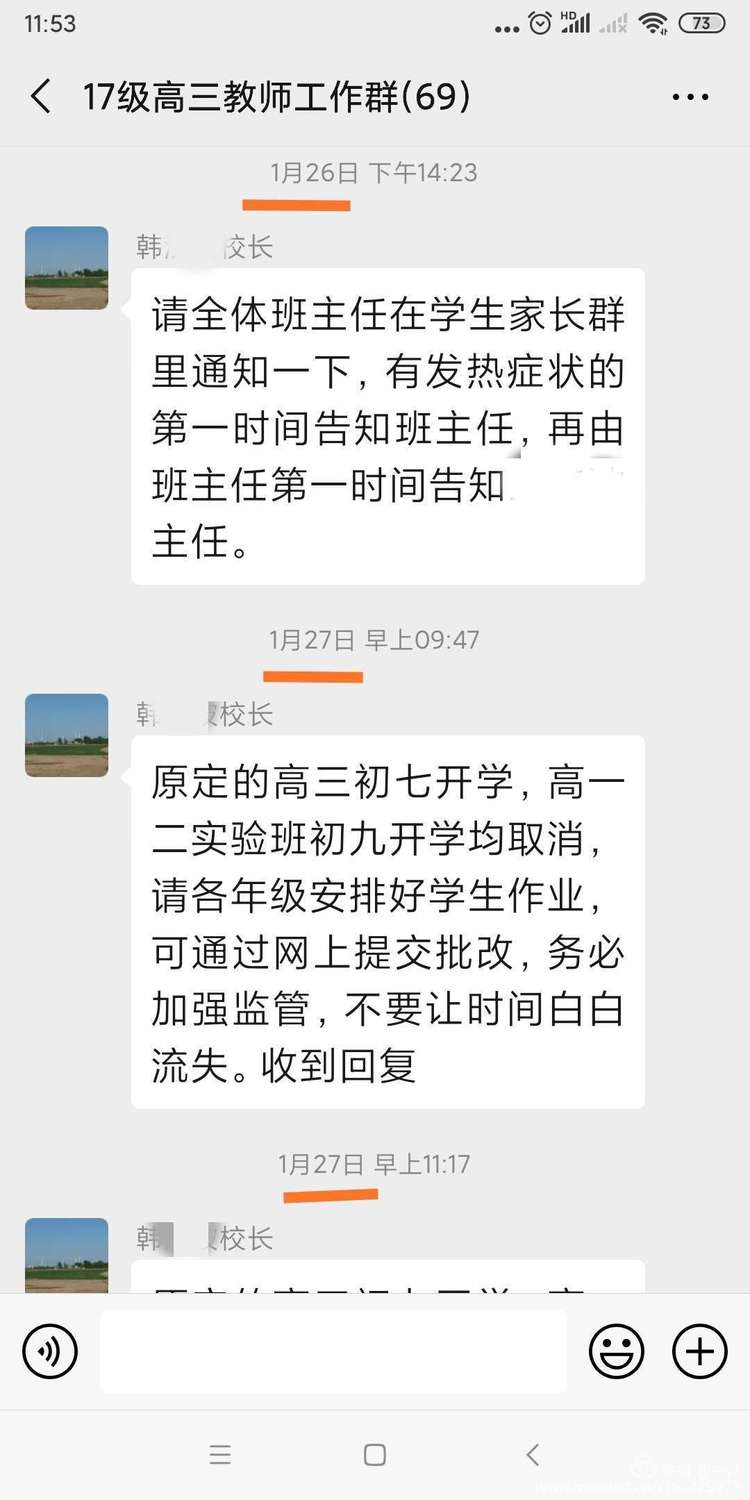Open the attachment plus icon
Screen dimensions: 750x1500
(x=699, y=1351)
